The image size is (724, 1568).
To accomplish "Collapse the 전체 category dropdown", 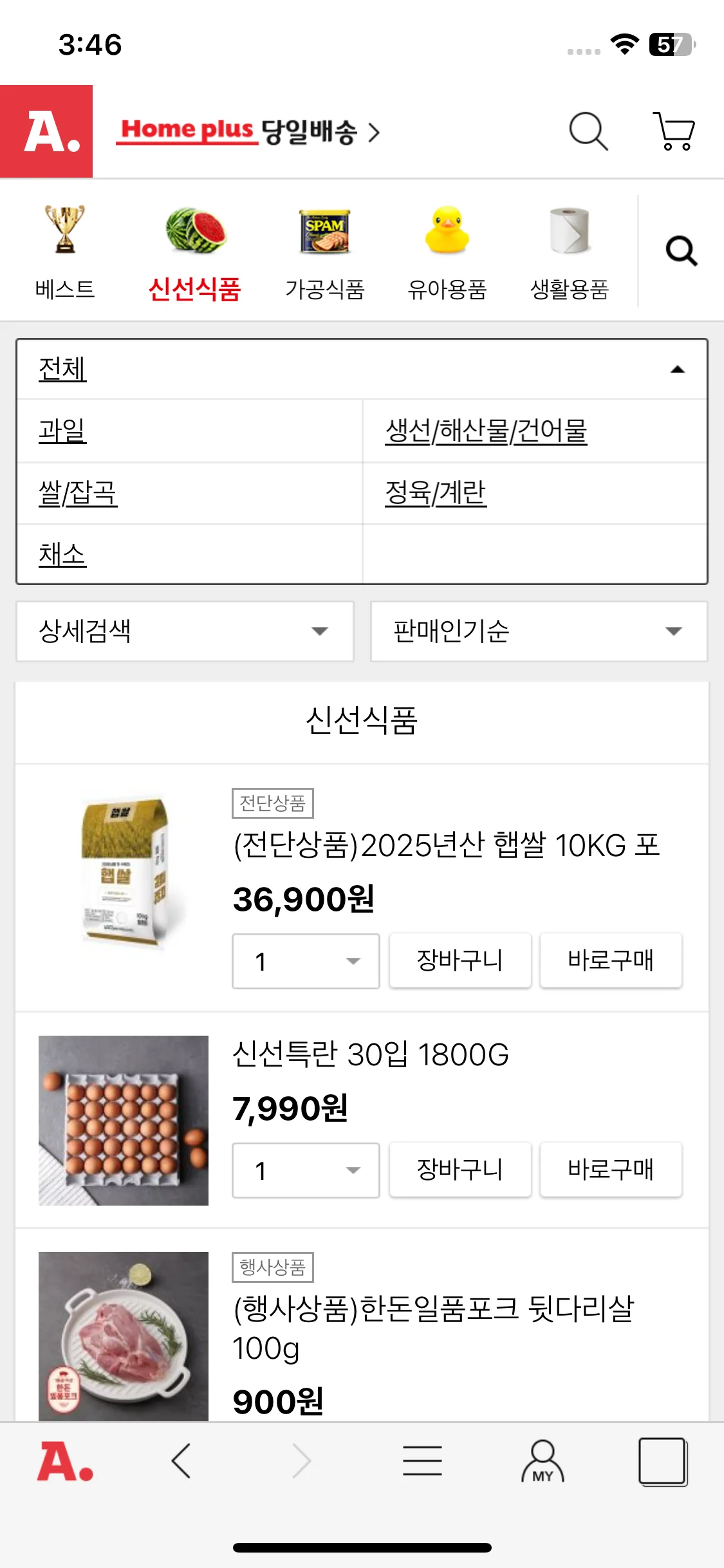I will point(677,369).
